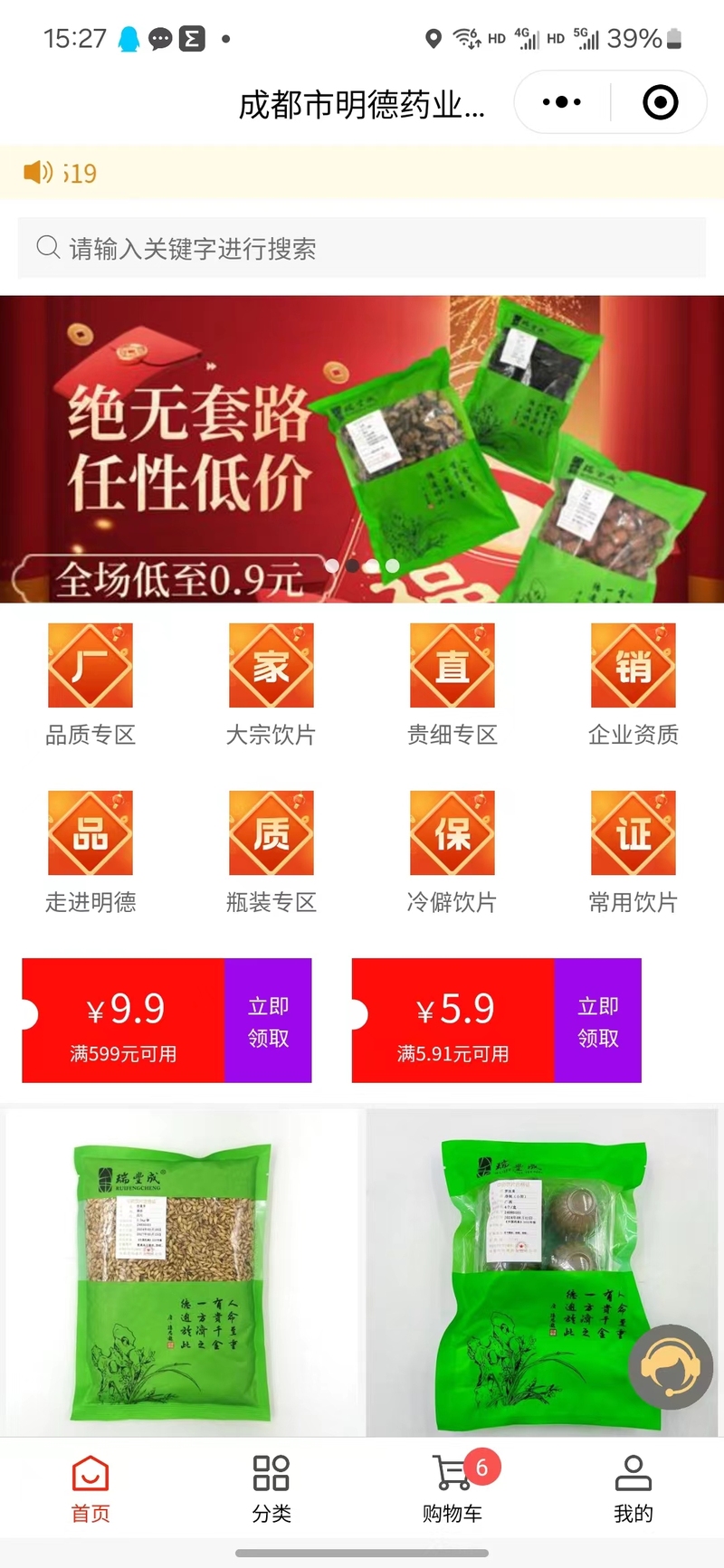Close the mini program via circle button
The width and height of the screenshot is (724, 1568).
pyautogui.click(x=660, y=102)
